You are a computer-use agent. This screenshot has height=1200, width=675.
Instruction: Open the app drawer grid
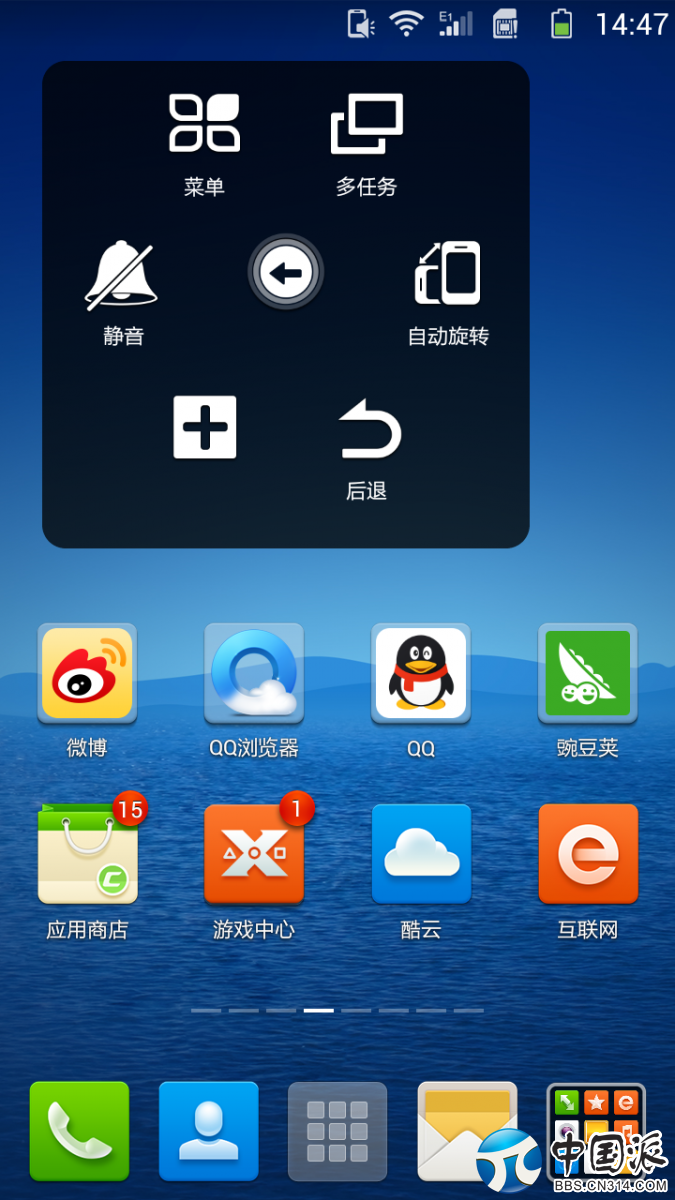[x=337, y=1131]
